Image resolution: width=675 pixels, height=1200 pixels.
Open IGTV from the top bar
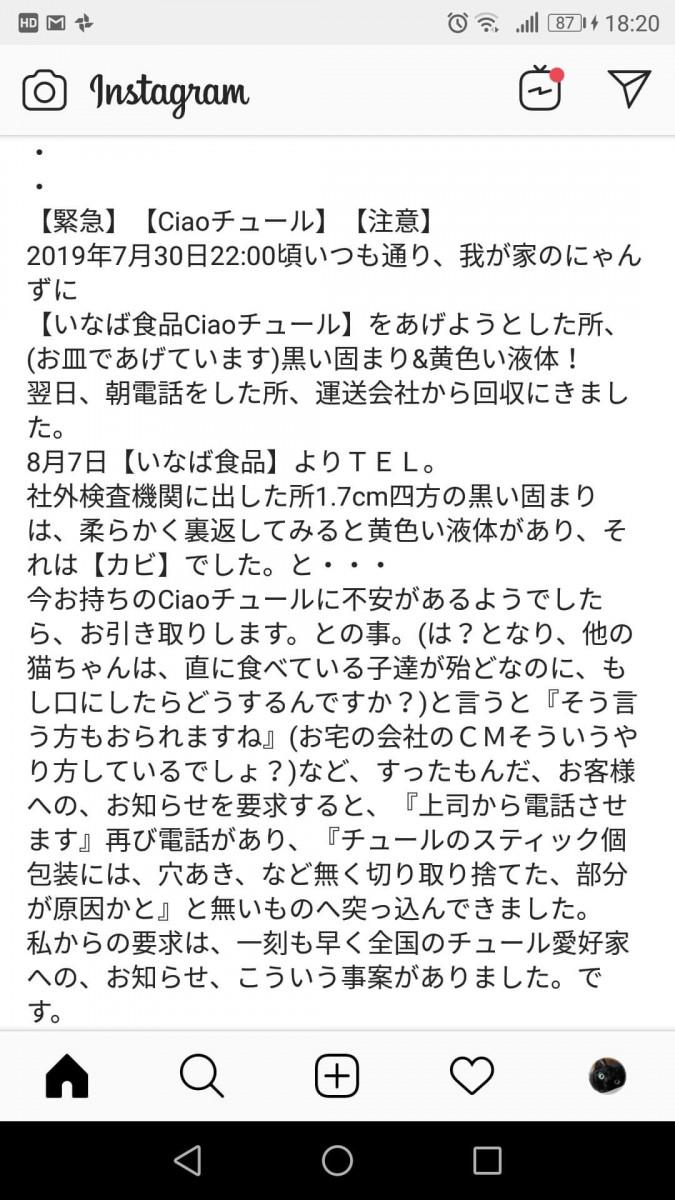tap(540, 91)
